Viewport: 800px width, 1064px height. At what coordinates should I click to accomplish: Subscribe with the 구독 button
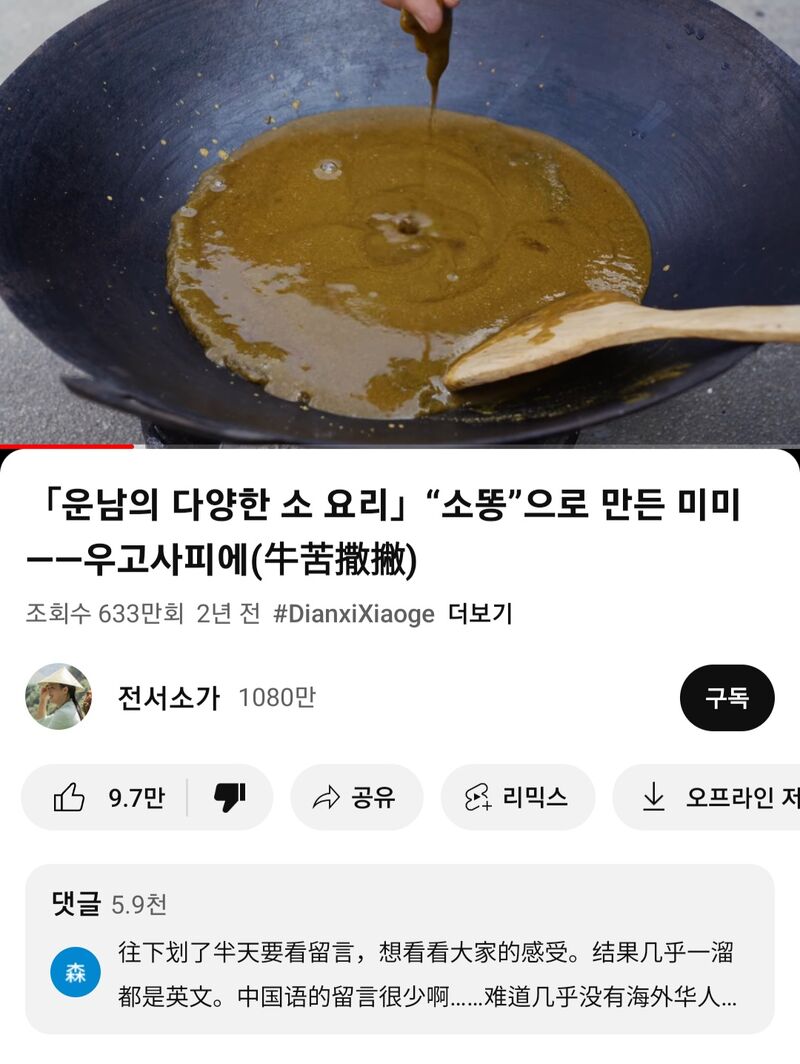[727, 697]
